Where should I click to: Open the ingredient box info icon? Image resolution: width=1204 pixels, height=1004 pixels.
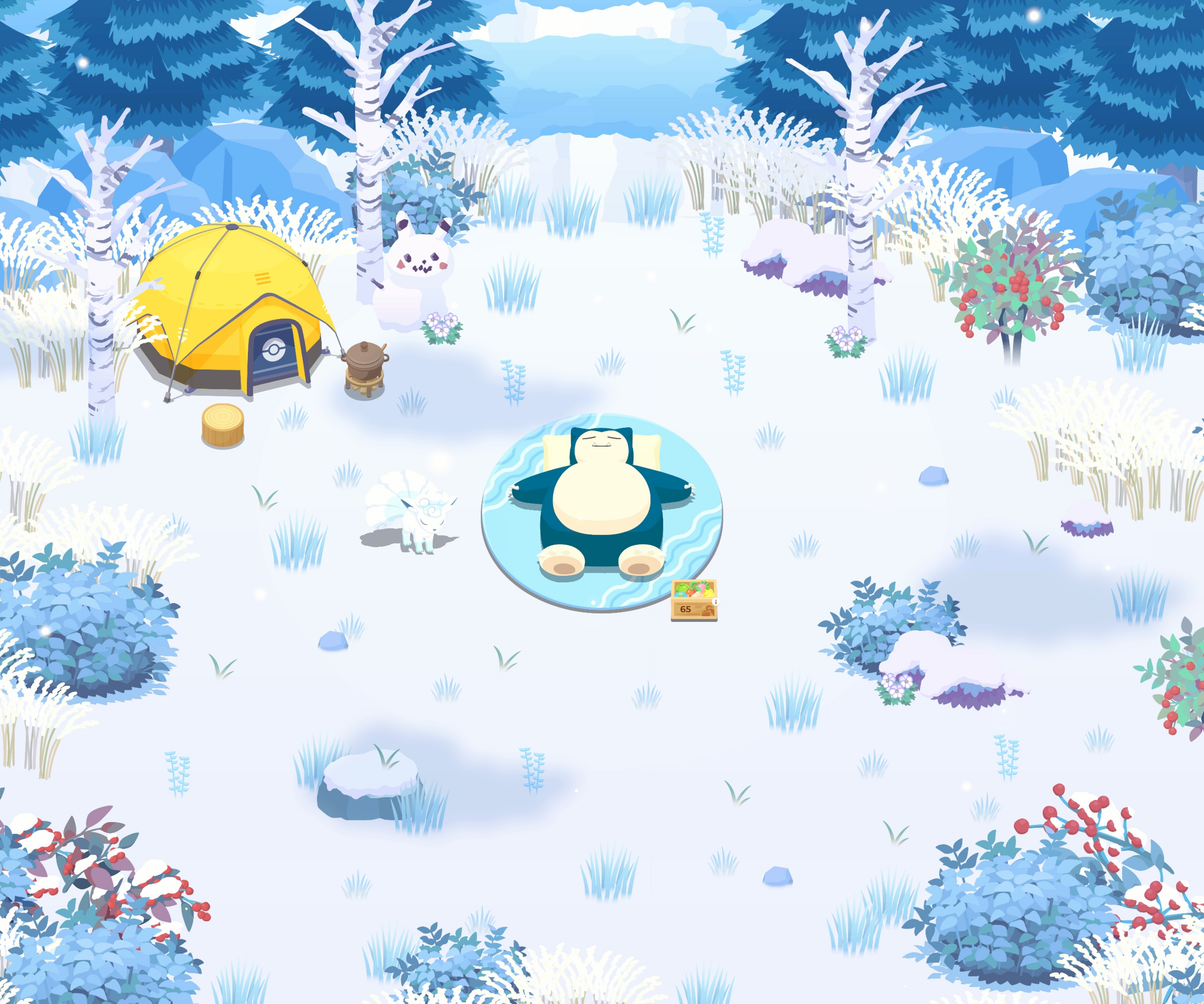716,602
